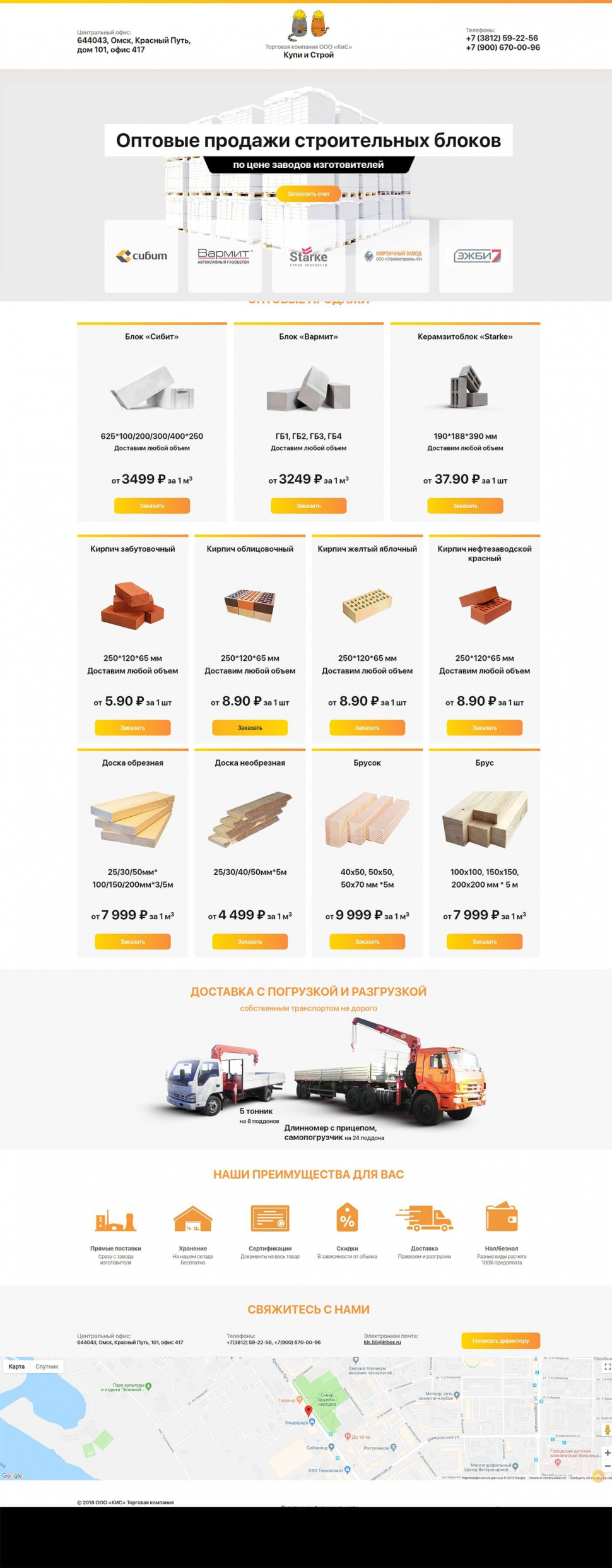Tap the «Написать директору» button
The image size is (612, 1568).
pyautogui.click(x=500, y=1341)
